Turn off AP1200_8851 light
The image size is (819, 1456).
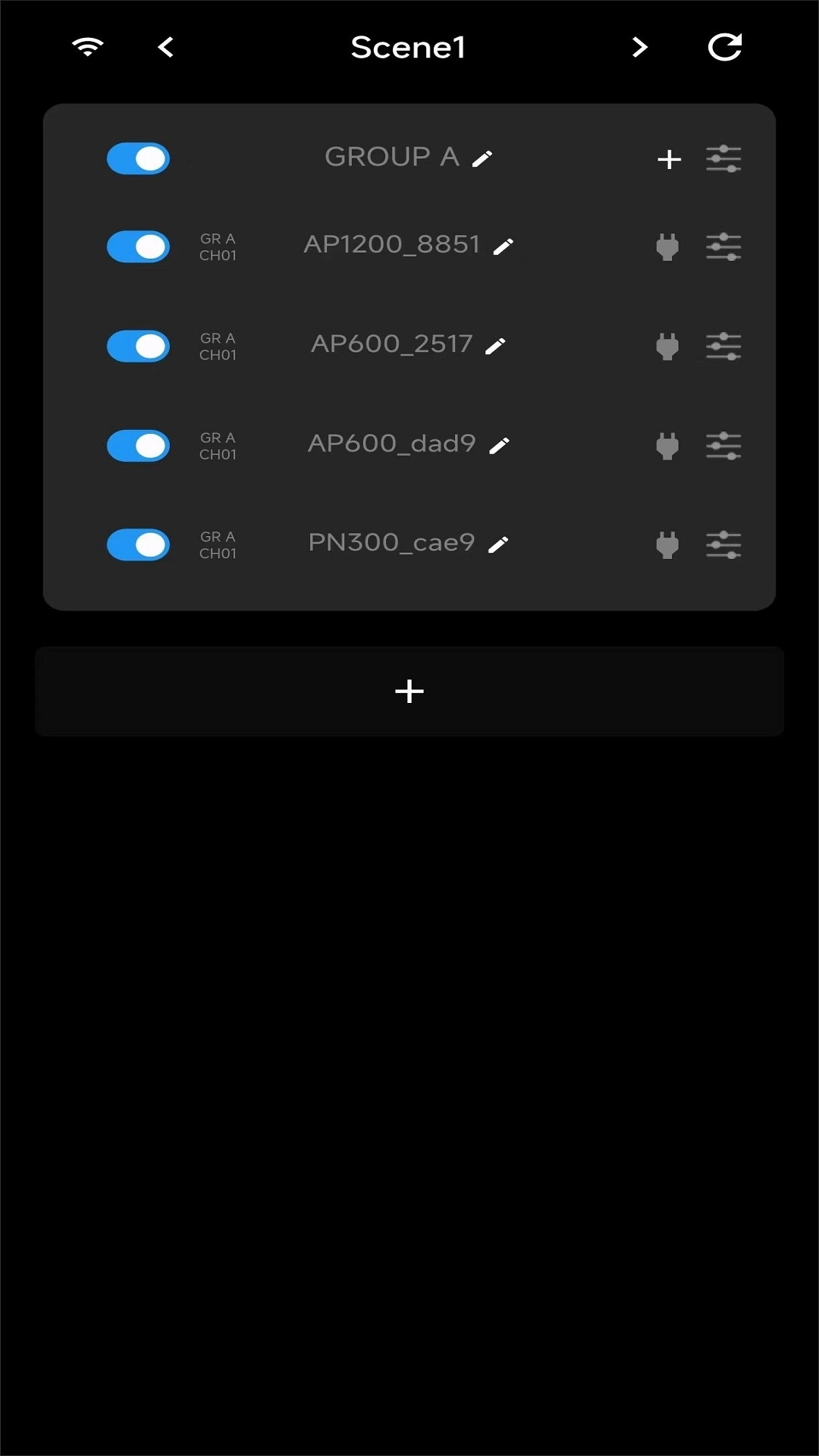click(138, 246)
